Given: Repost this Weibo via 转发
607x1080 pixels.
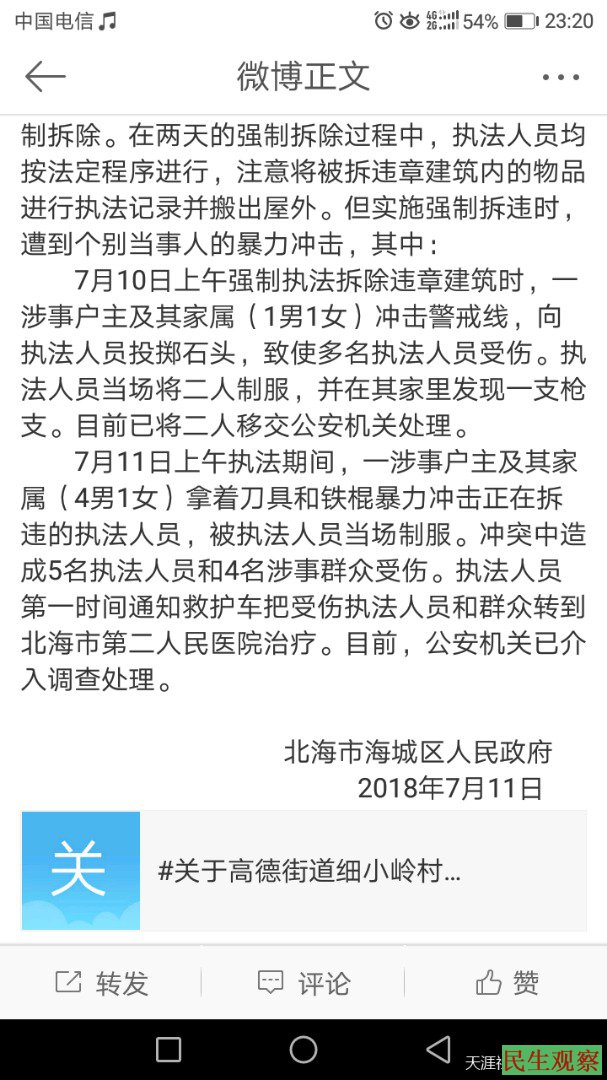Looking at the screenshot, I should coord(101,983).
